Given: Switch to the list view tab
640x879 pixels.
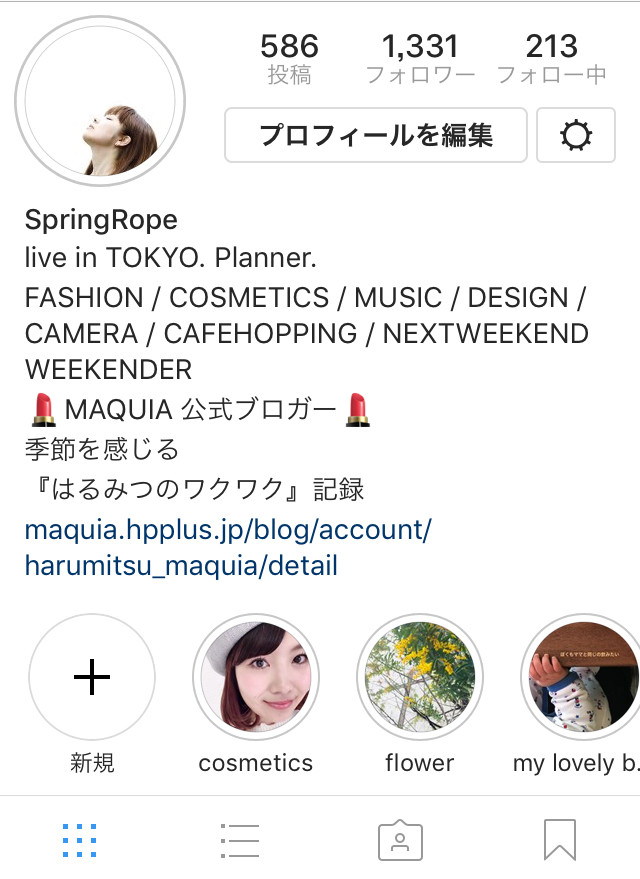Looking at the screenshot, I should (240, 840).
